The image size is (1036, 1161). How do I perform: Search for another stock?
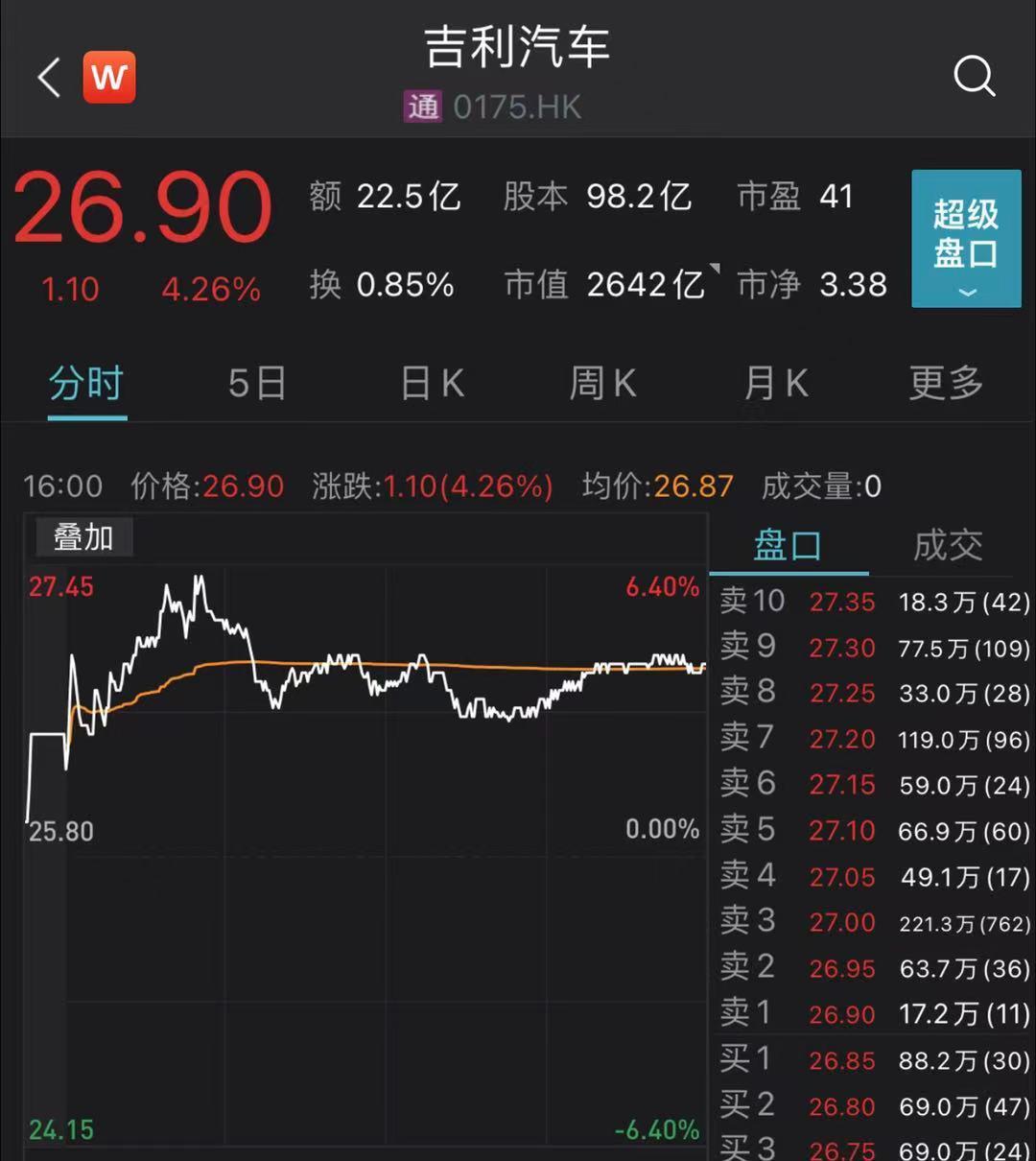[974, 76]
